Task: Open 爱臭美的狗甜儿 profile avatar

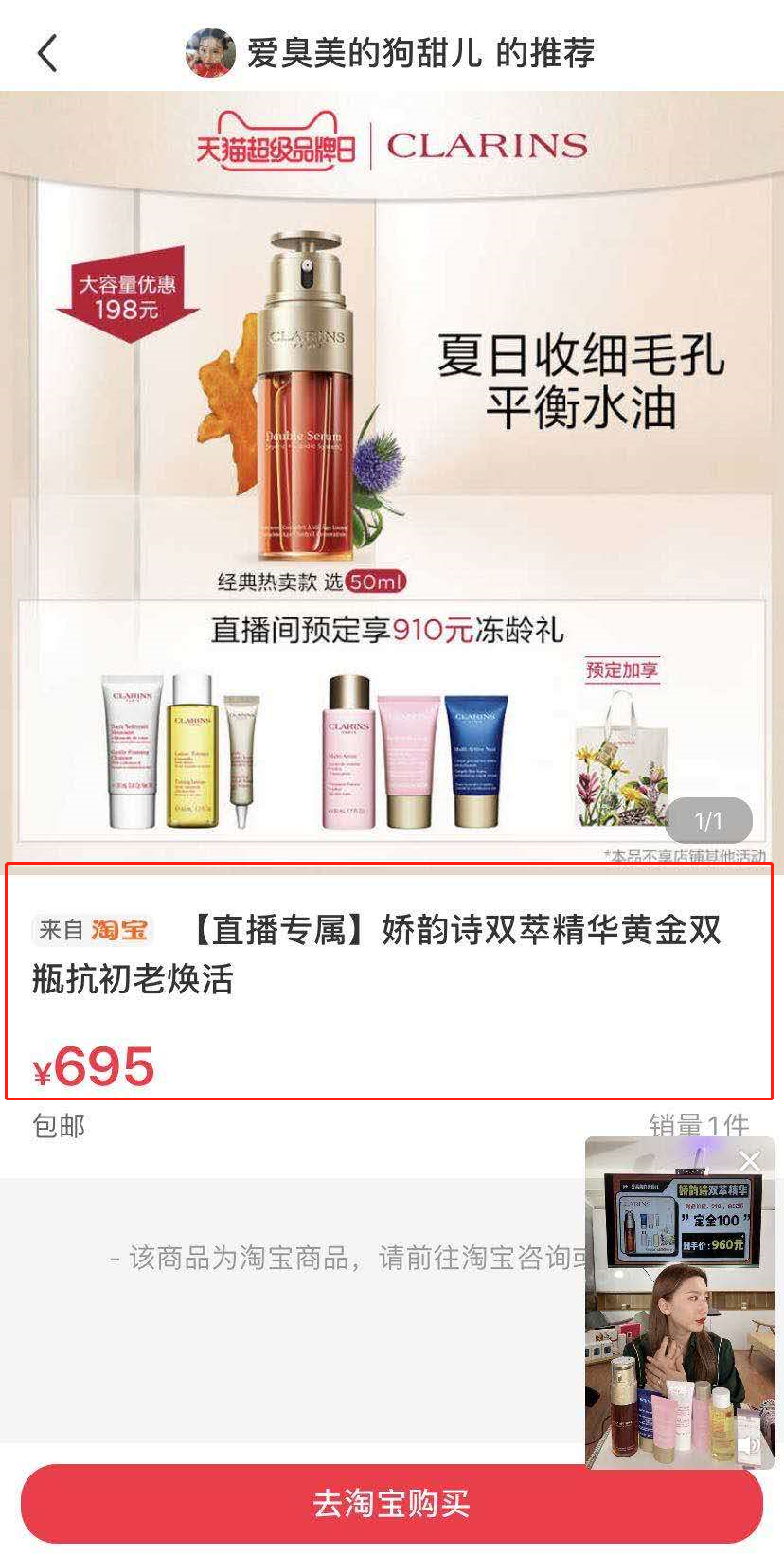Action: tap(210, 53)
